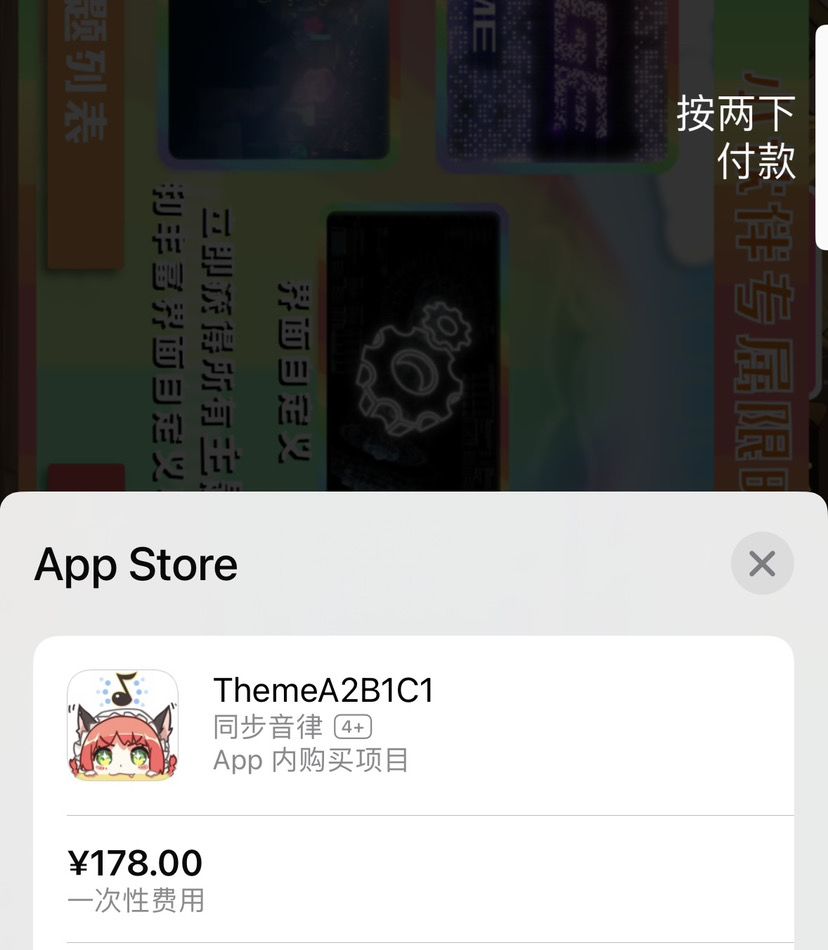
Task: Dismiss the App Store payment sheet
Action: [x=762, y=563]
